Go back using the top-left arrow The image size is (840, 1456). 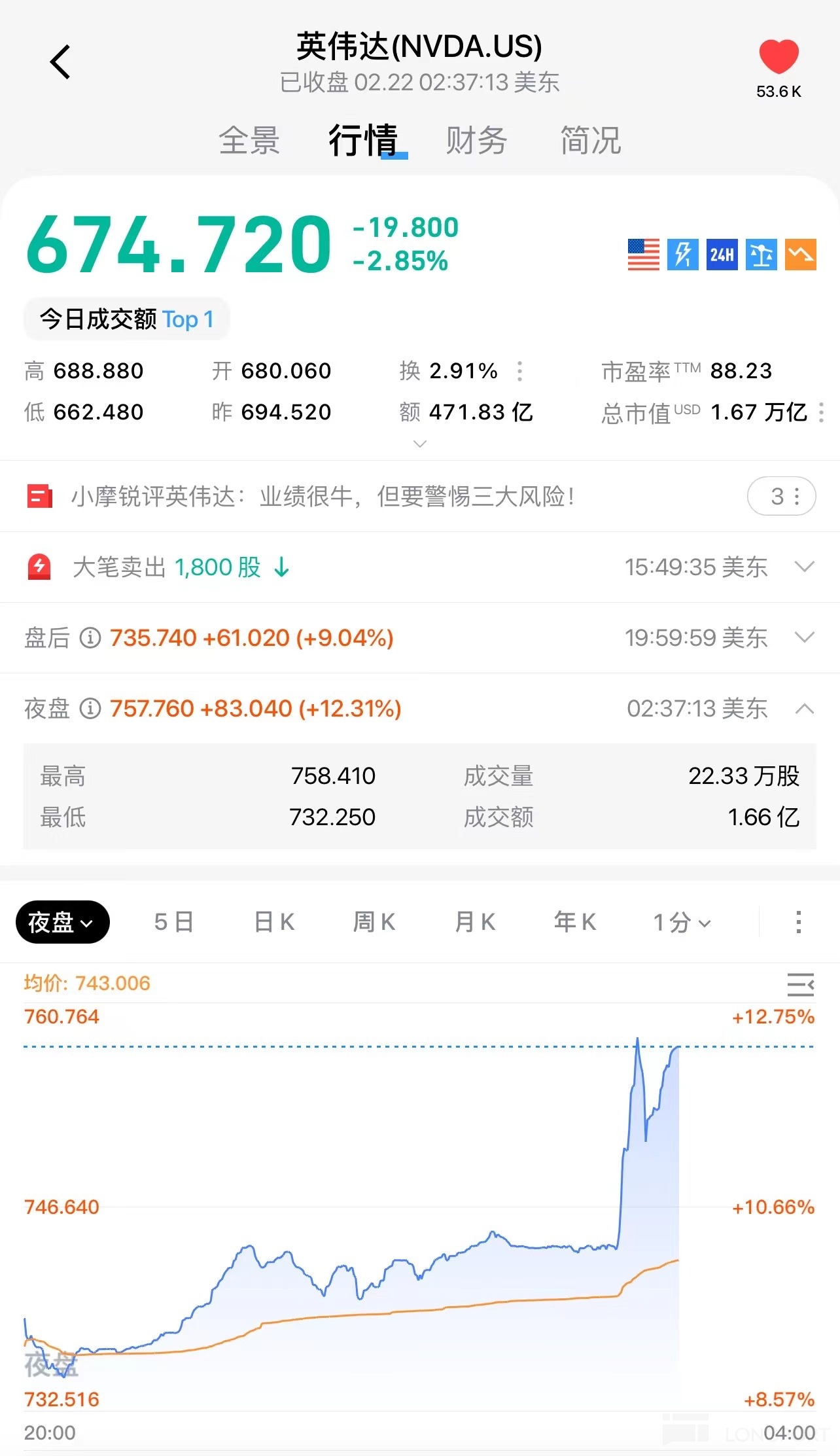pyautogui.click(x=60, y=62)
